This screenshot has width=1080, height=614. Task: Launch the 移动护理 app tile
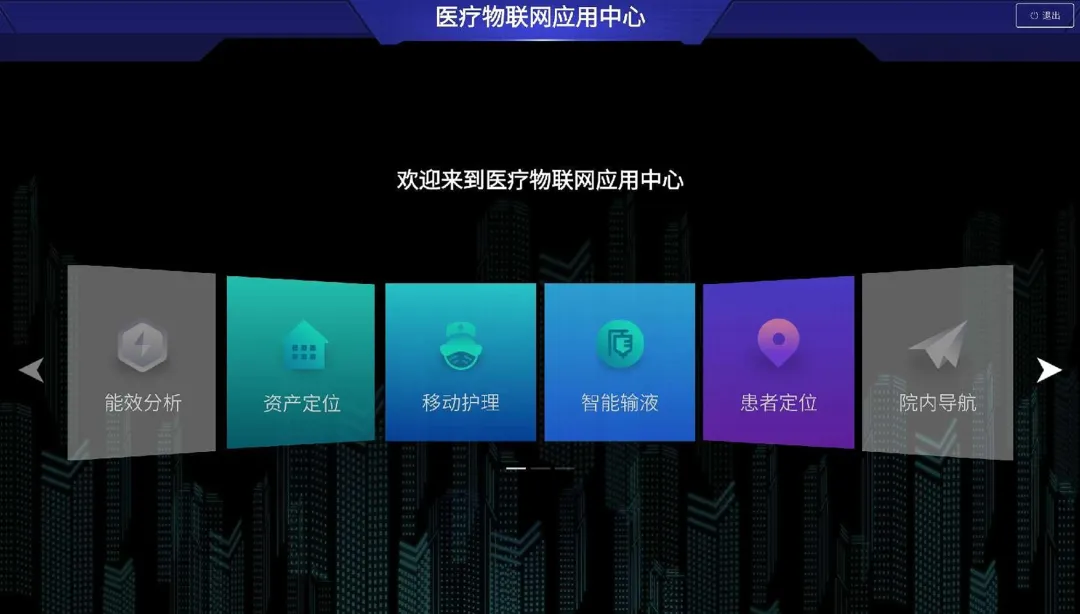(x=460, y=363)
